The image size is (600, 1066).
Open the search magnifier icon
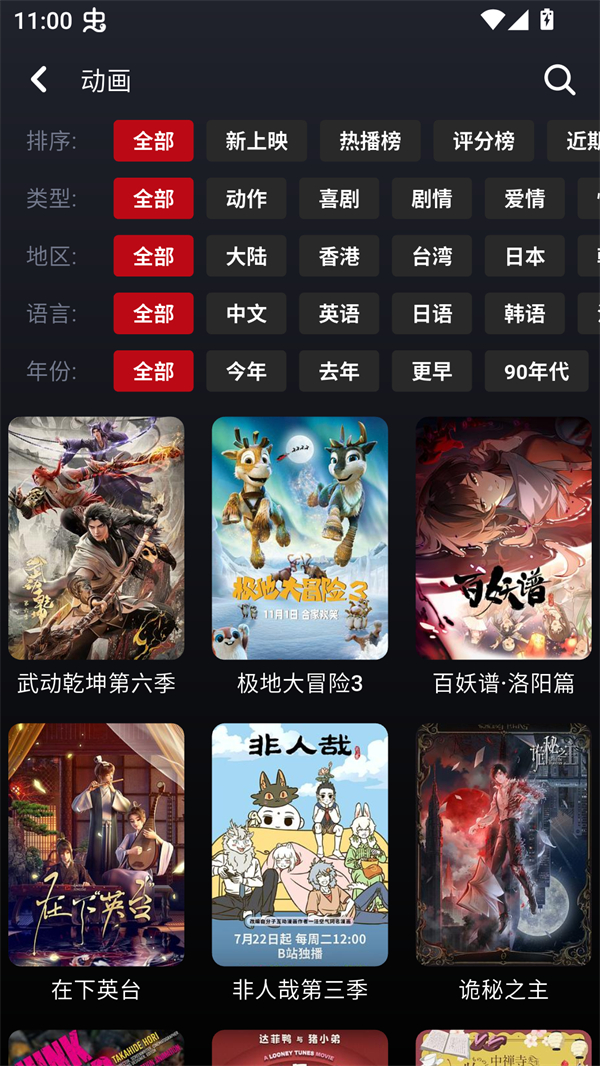pyautogui.click(x=559, y=80)
